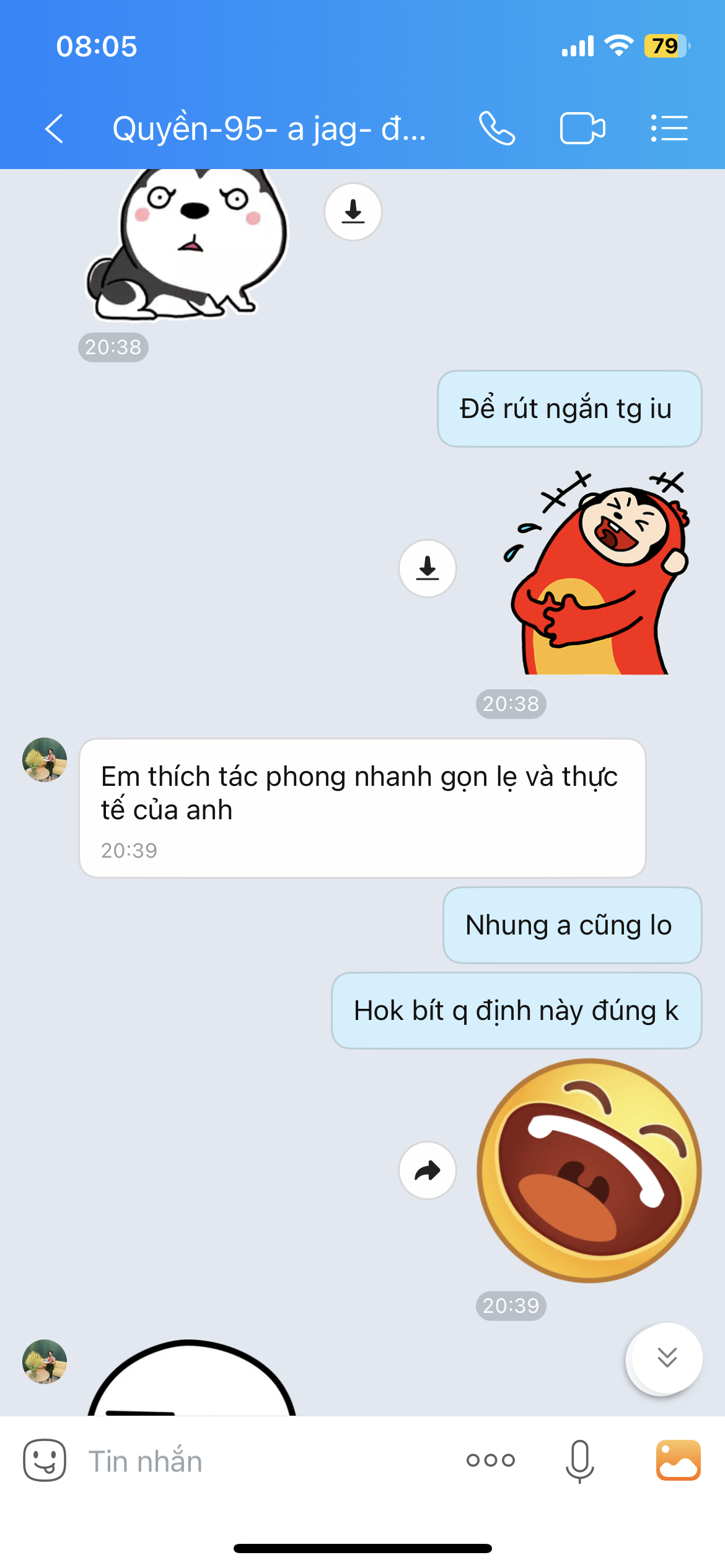Open the photo gallery picker

679,1460
